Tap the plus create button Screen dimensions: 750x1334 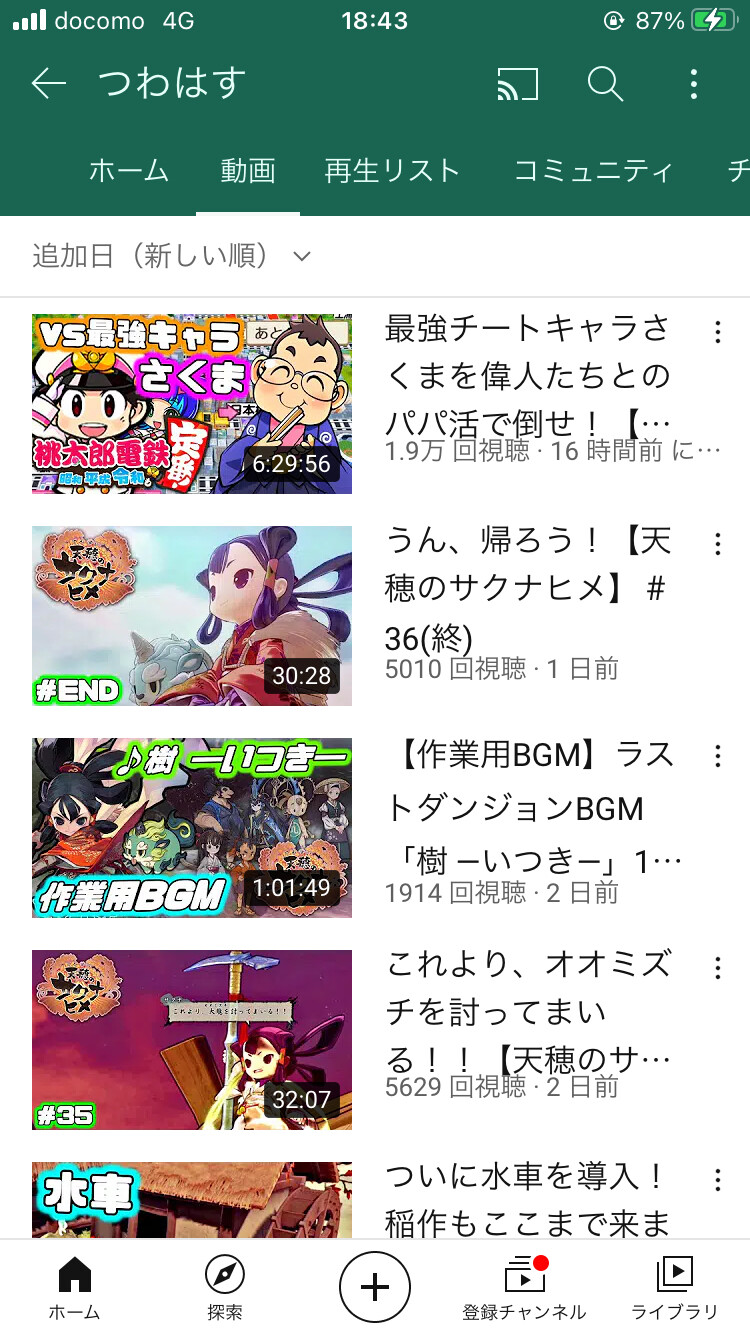(x=375, y=1287)
